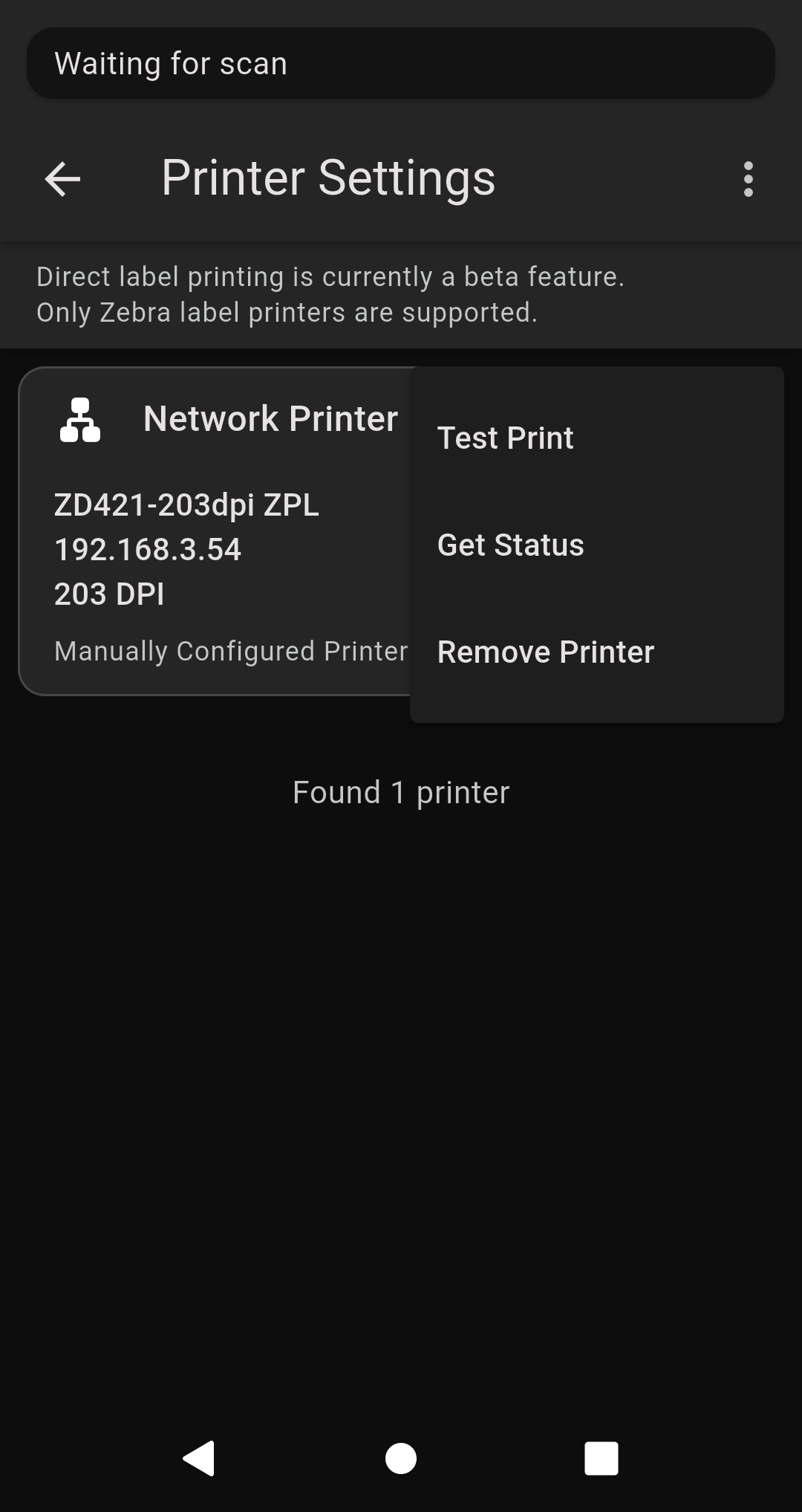Navigate back using the arrow icon
The height and width of the screenshot is (1512, 802).
62,178
